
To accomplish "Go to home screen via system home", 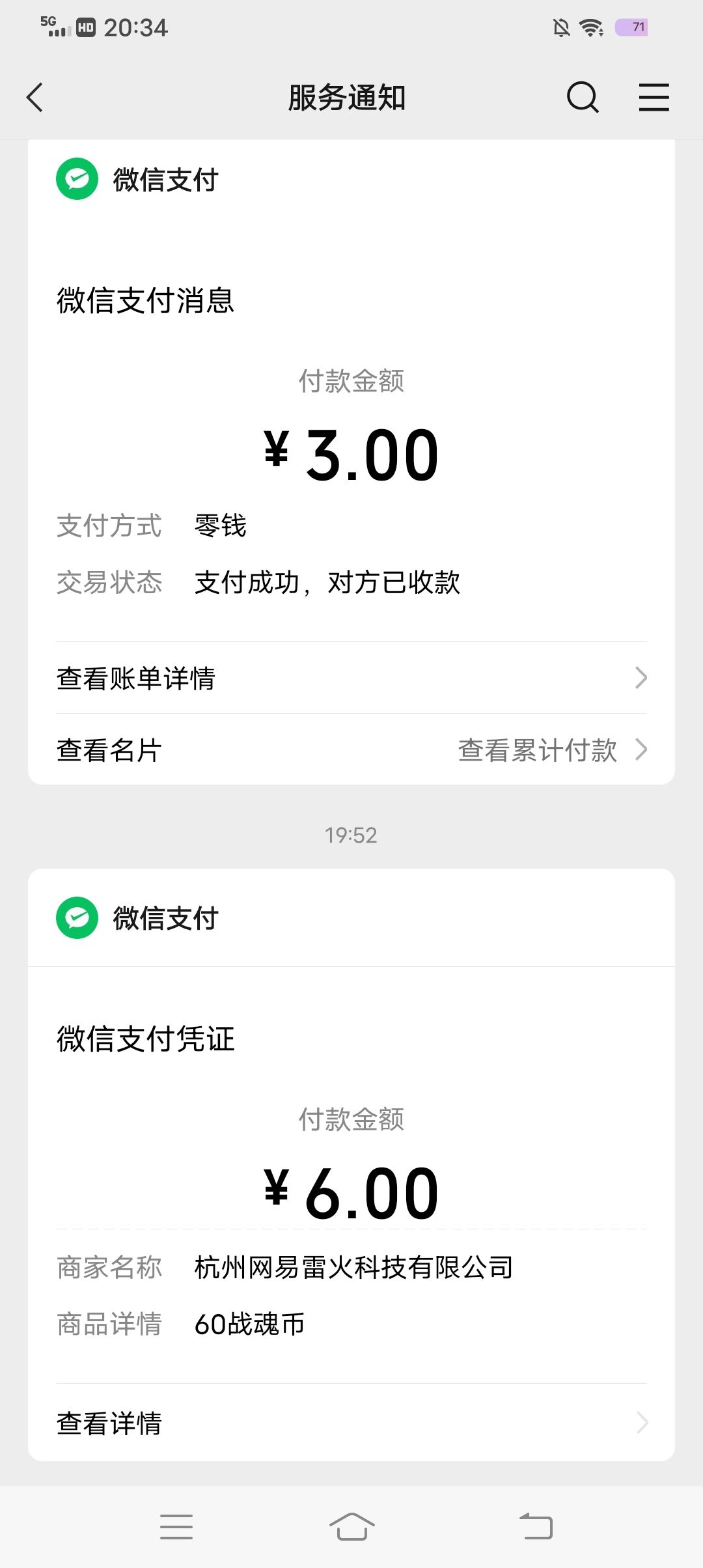I will click(x=351, y=1527).
